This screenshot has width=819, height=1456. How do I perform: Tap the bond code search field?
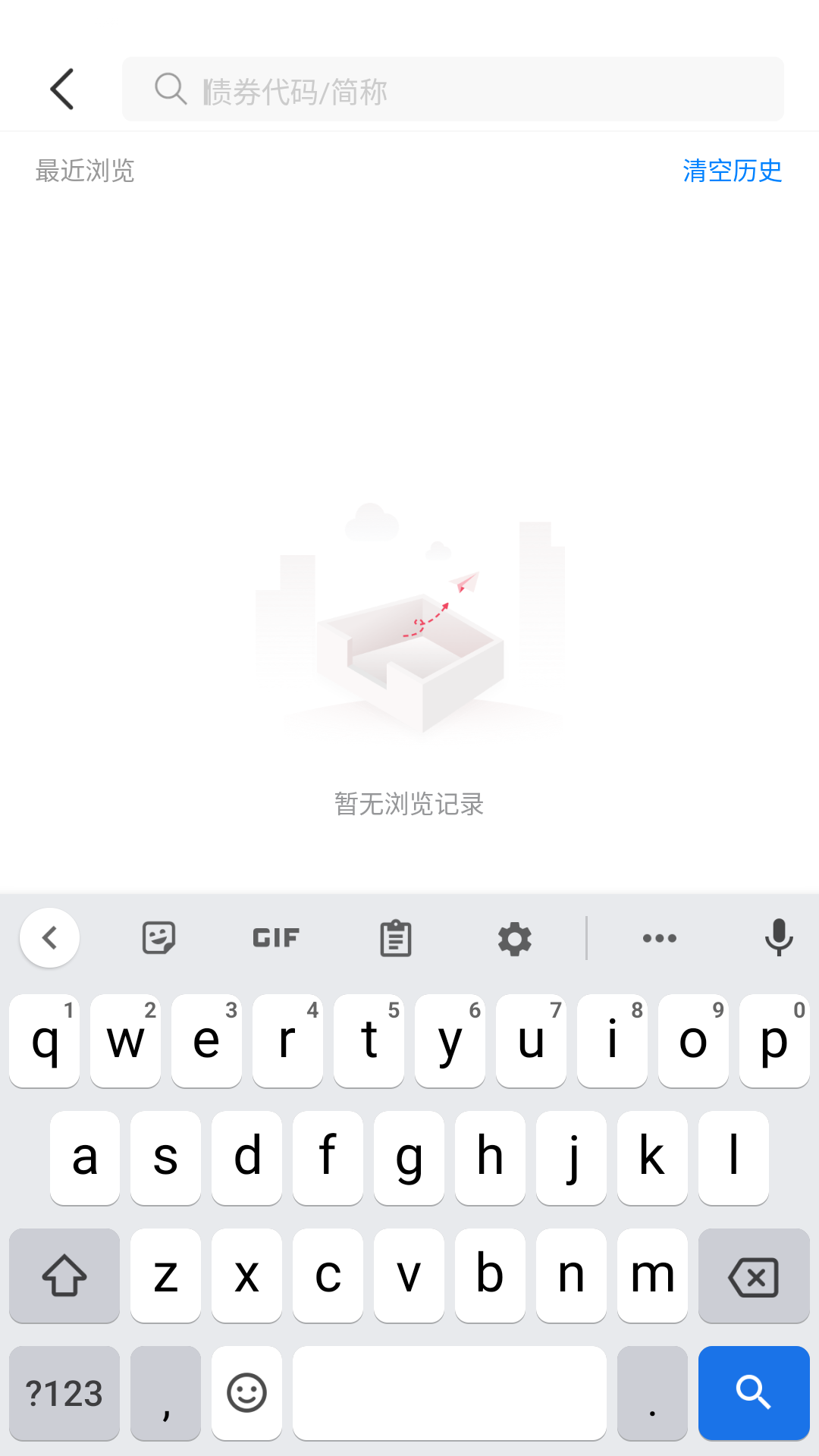click(x=453, y=89)
